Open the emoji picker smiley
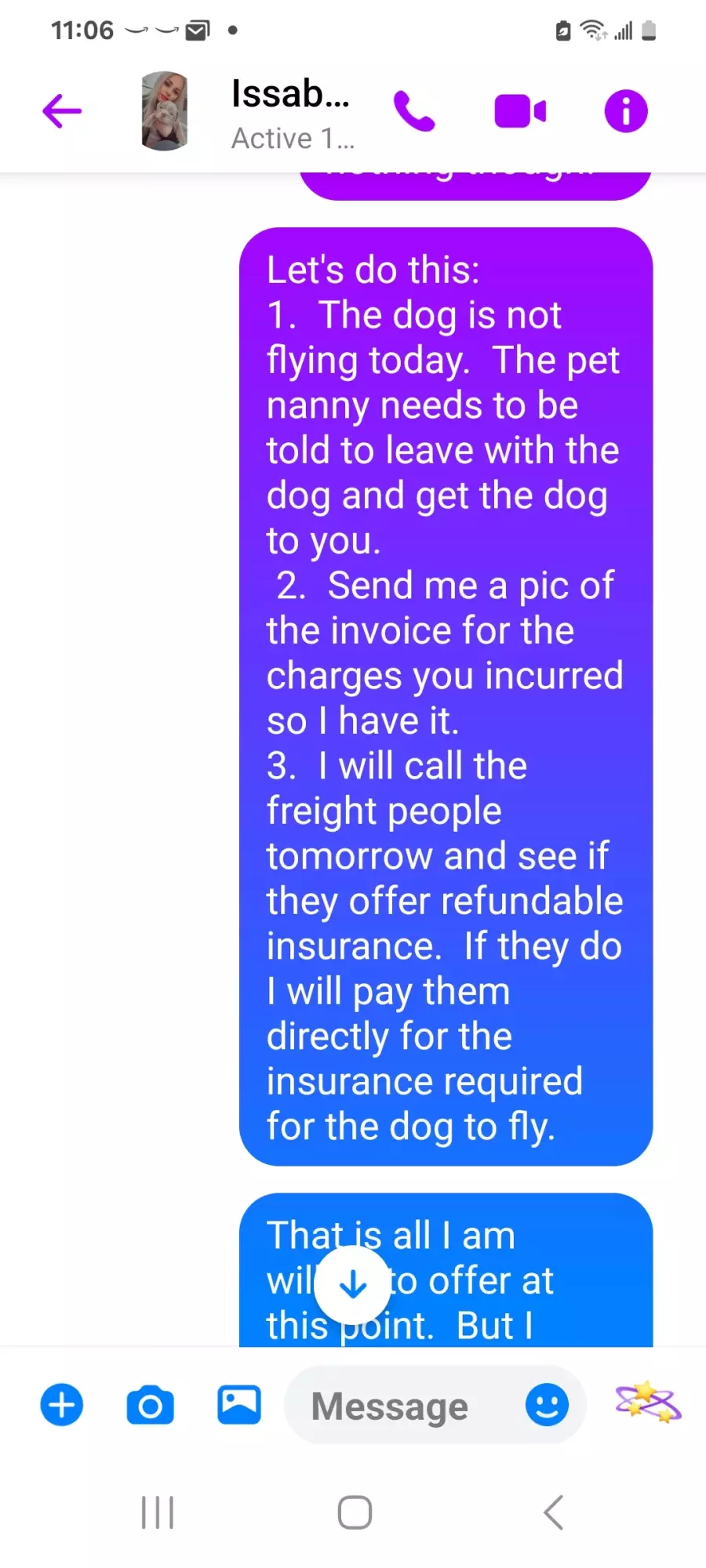 [547, 1405]
